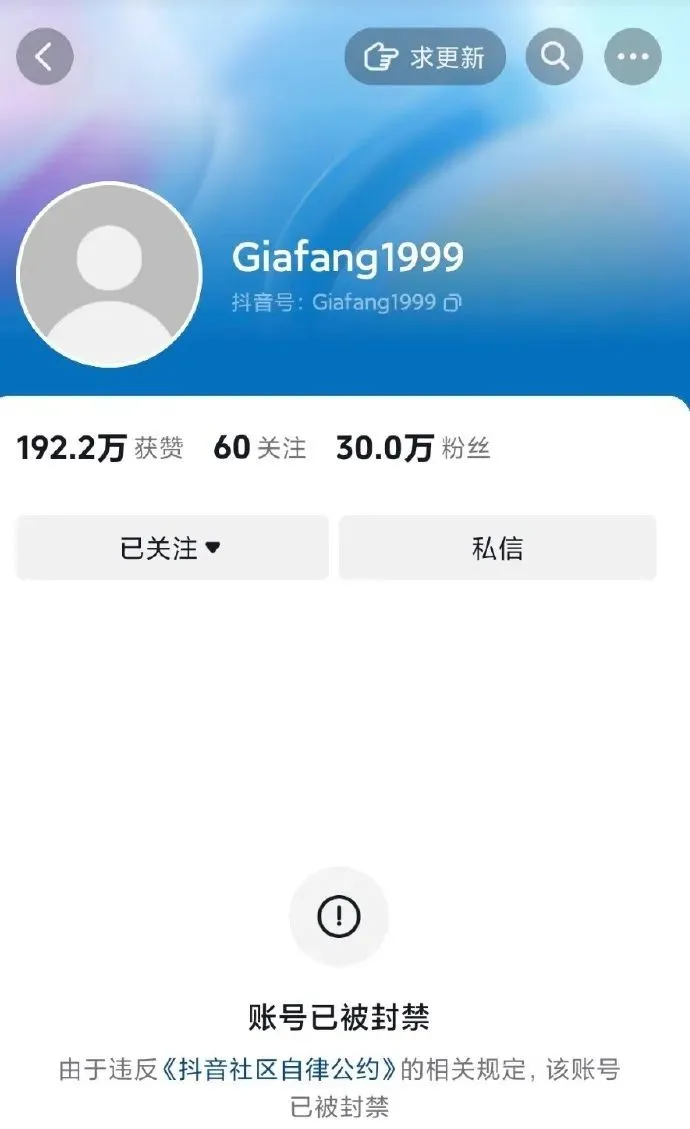Screen dimensions: 690x1129
Task: Go back using the arrow icon
Action: [x=45, y=57]
